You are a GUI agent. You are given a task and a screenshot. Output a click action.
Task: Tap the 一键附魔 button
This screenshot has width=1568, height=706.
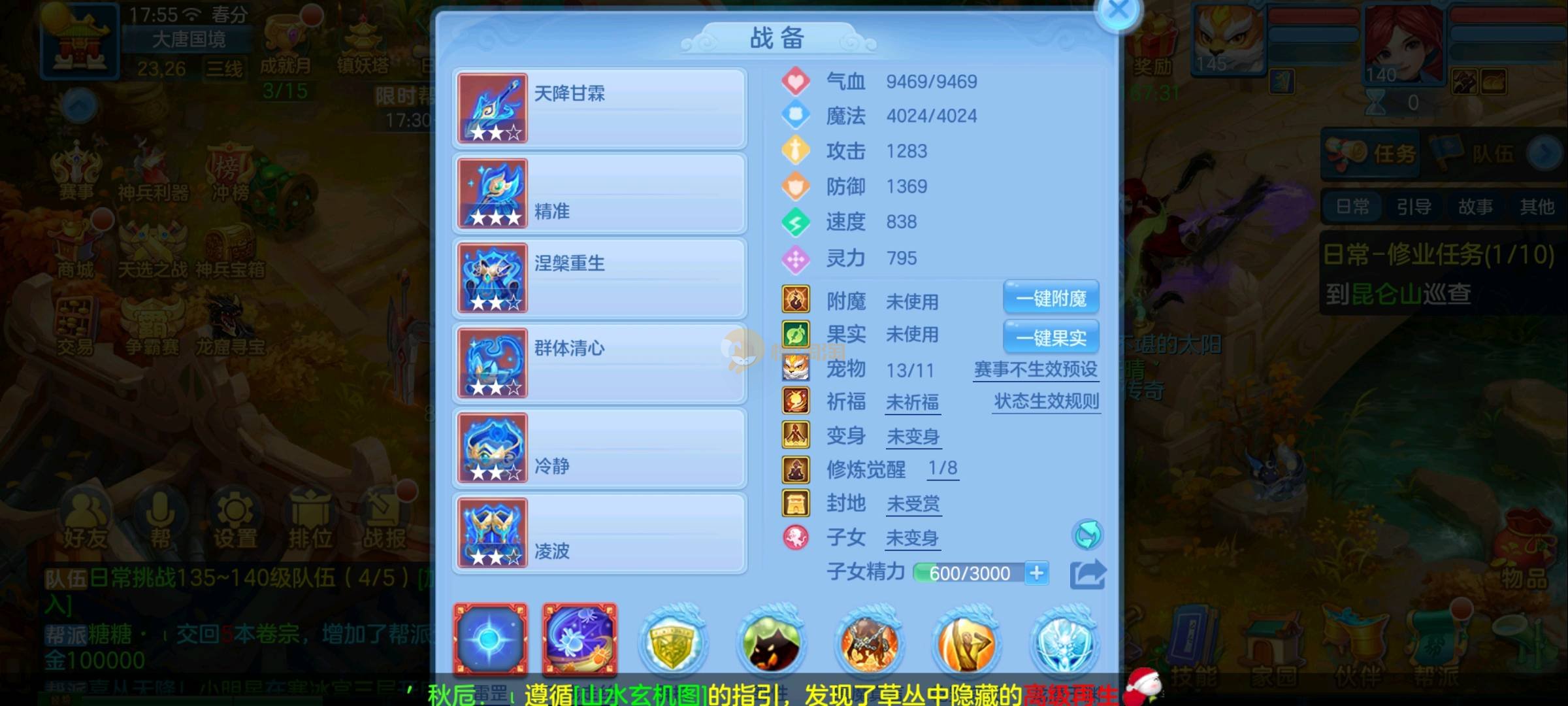click(1051, 298)
